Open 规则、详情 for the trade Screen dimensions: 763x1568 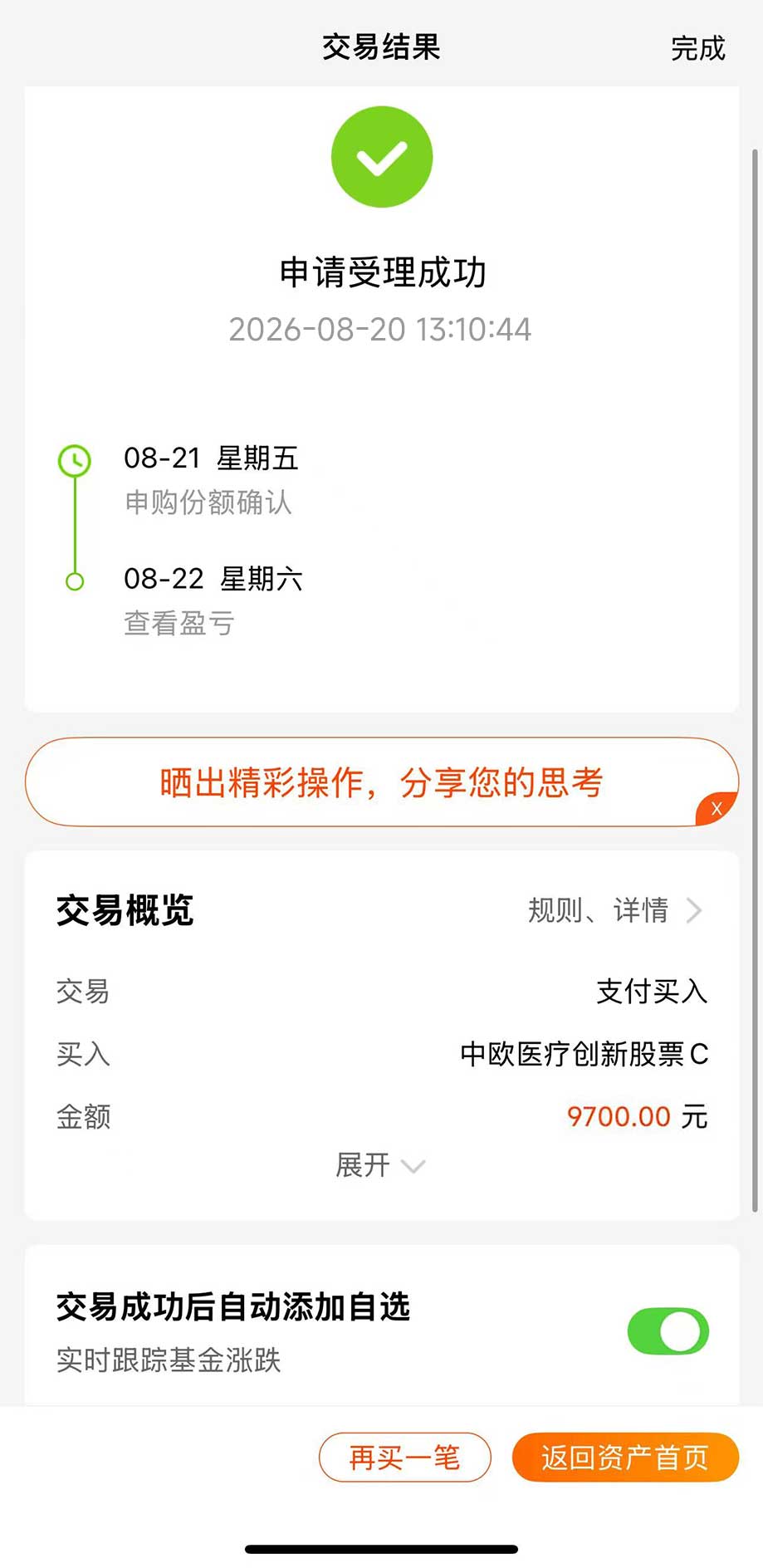coord(615,910)
